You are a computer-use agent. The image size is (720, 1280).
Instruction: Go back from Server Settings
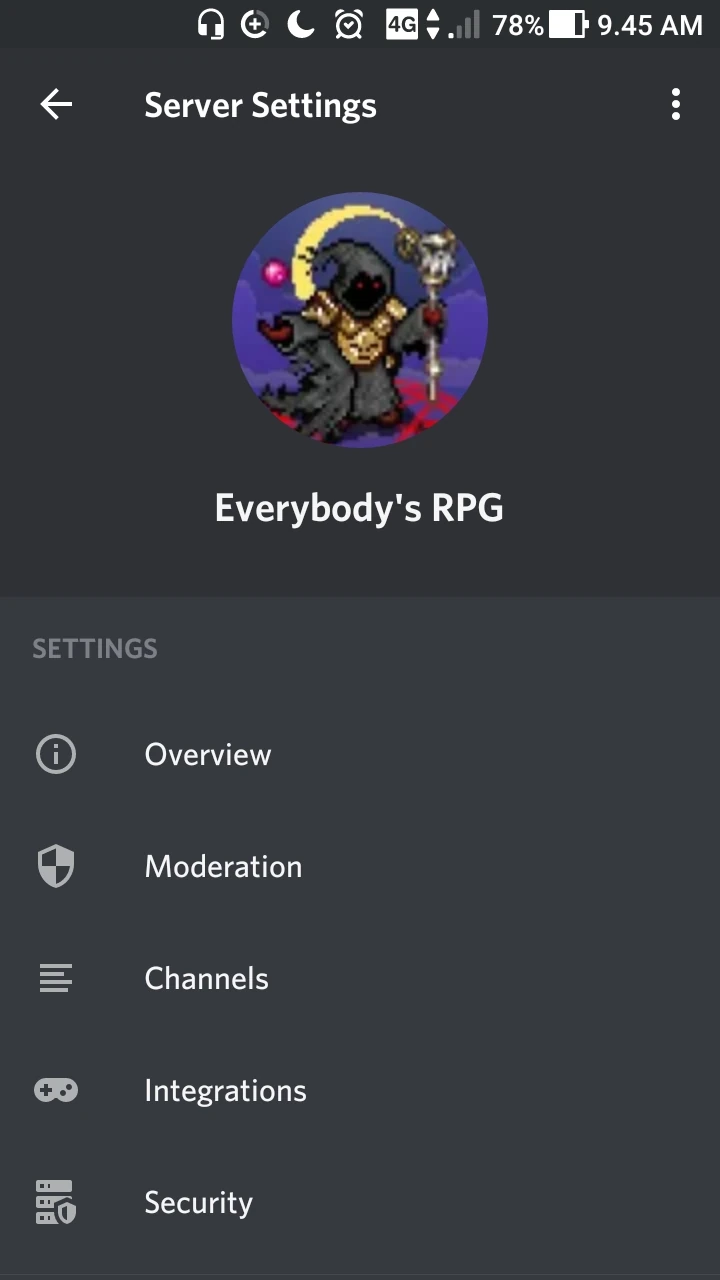point(56,105)
